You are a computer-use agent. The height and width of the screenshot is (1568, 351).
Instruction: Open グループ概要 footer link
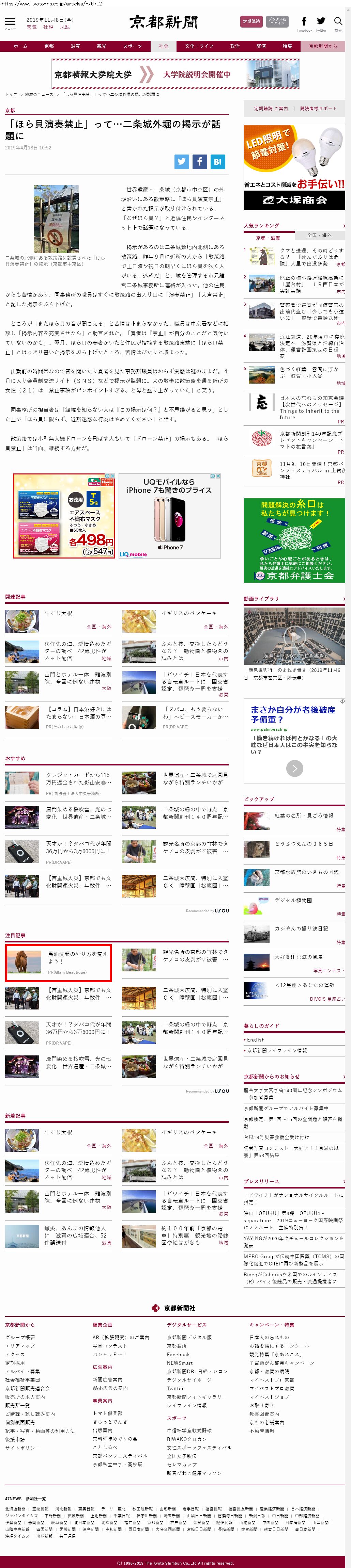pos(20,1337)
